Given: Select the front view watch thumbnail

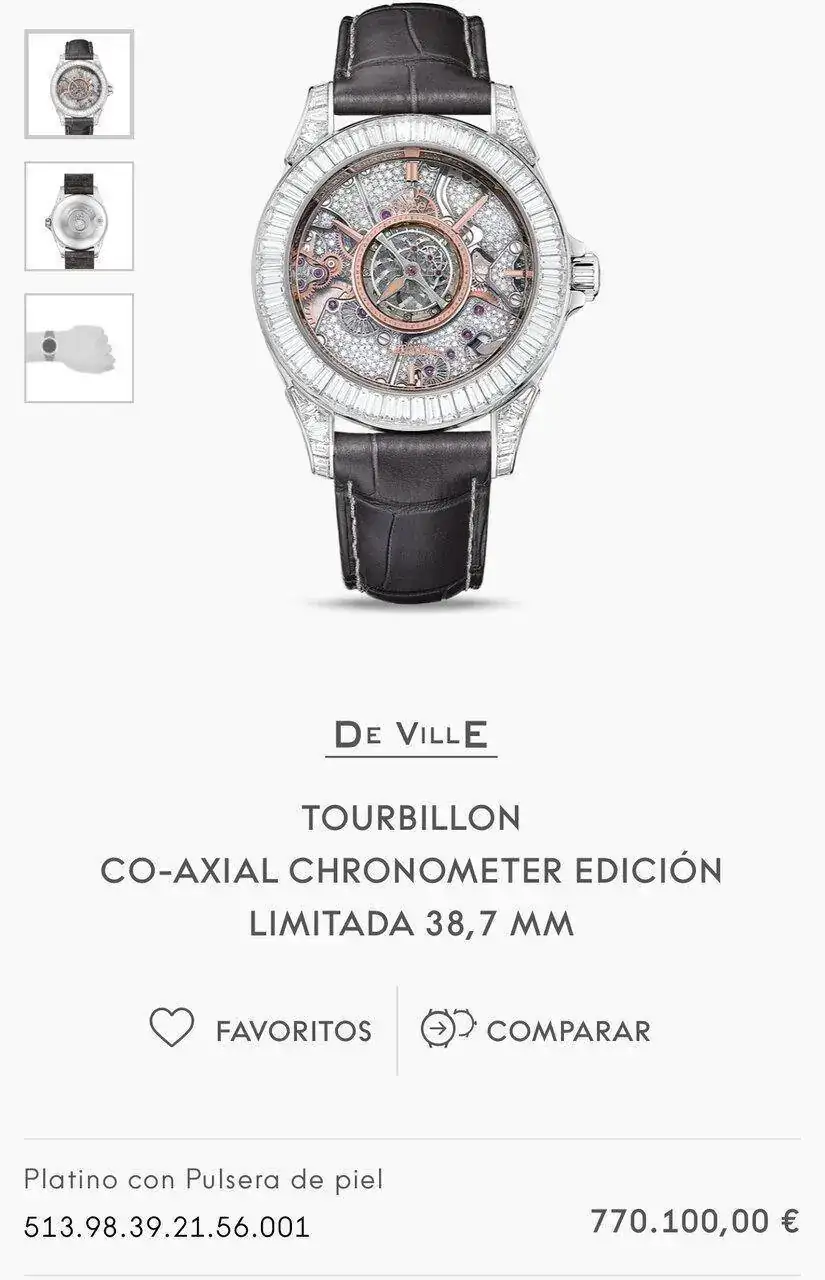Looking at the screenshot, I should click(79, 84).
